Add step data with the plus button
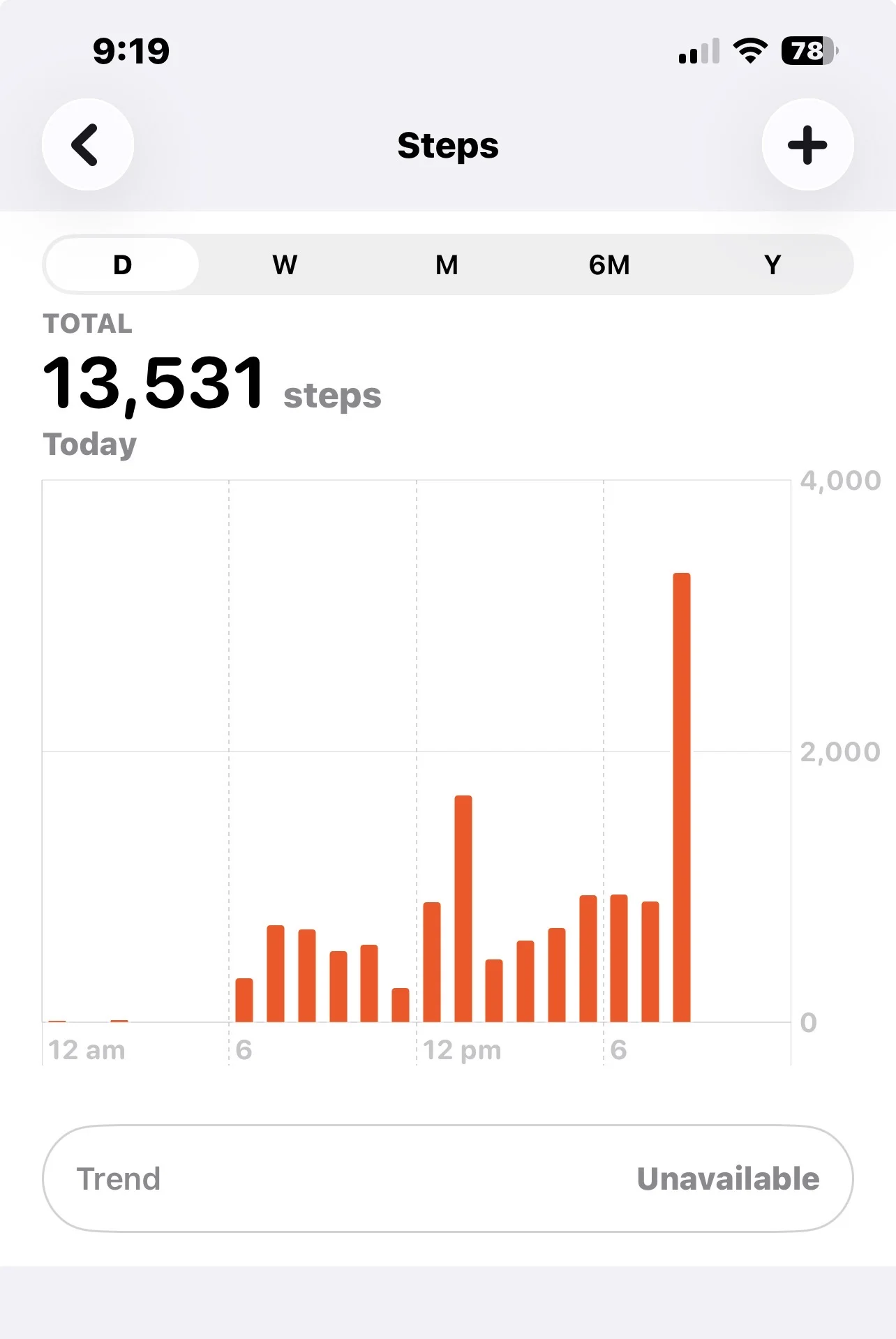Screen dimensions: 896x1339 [x=807, y=144]
